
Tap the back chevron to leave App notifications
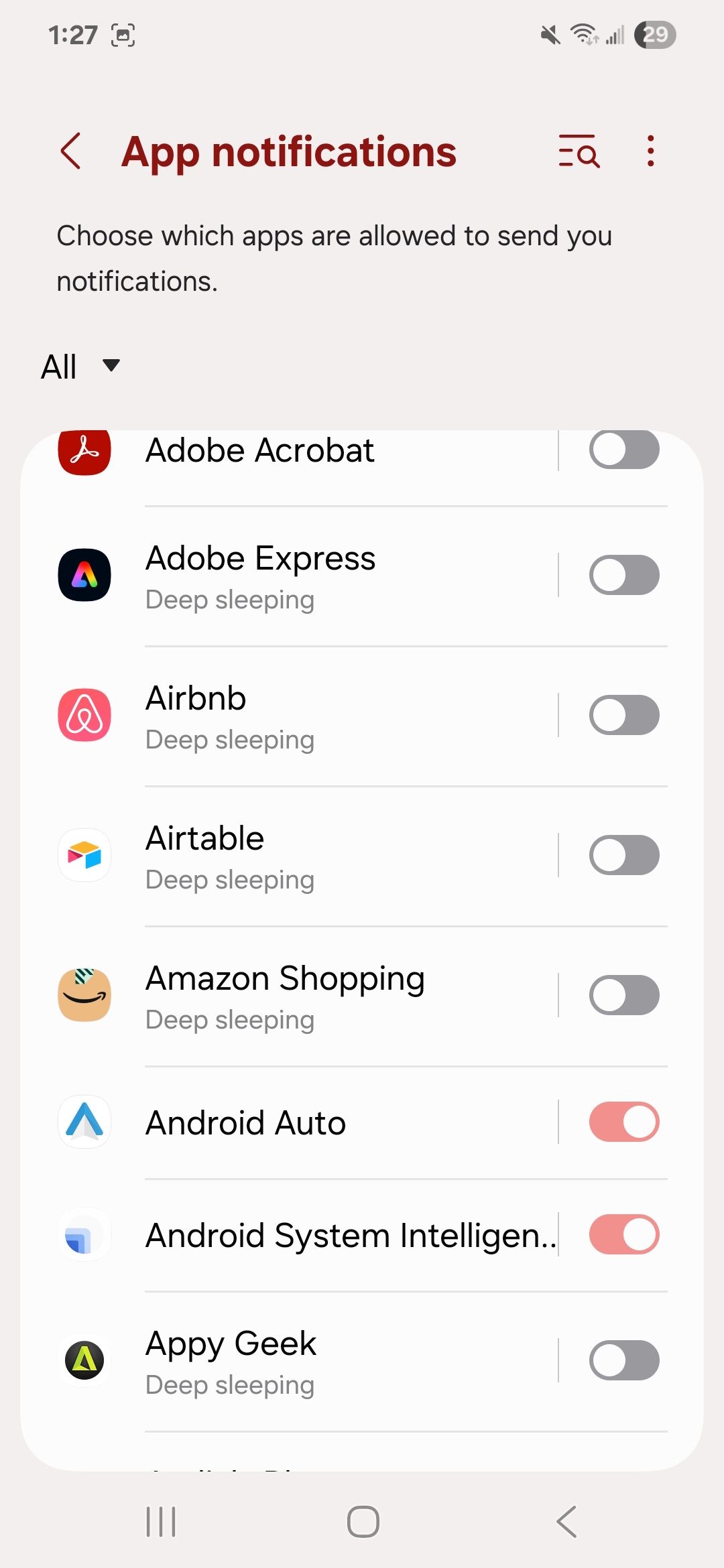[72, 151]
